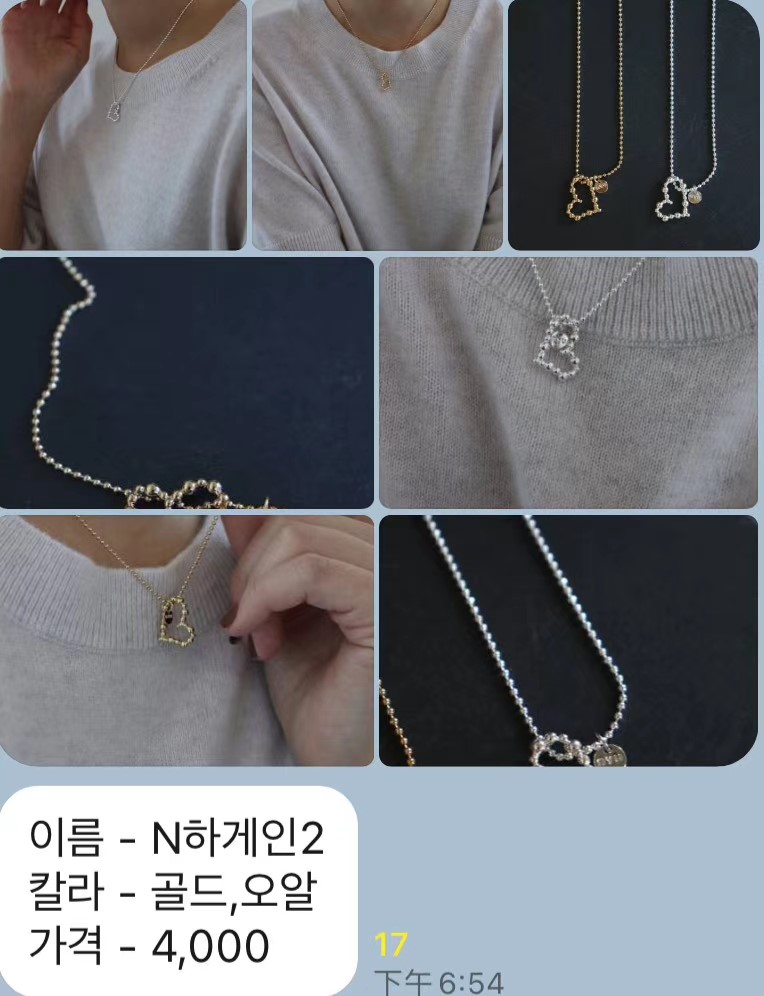Screen dimensions: 764x996
Task: Open the photo of gold necklace worn on sweater
Action: click(377, 125)
